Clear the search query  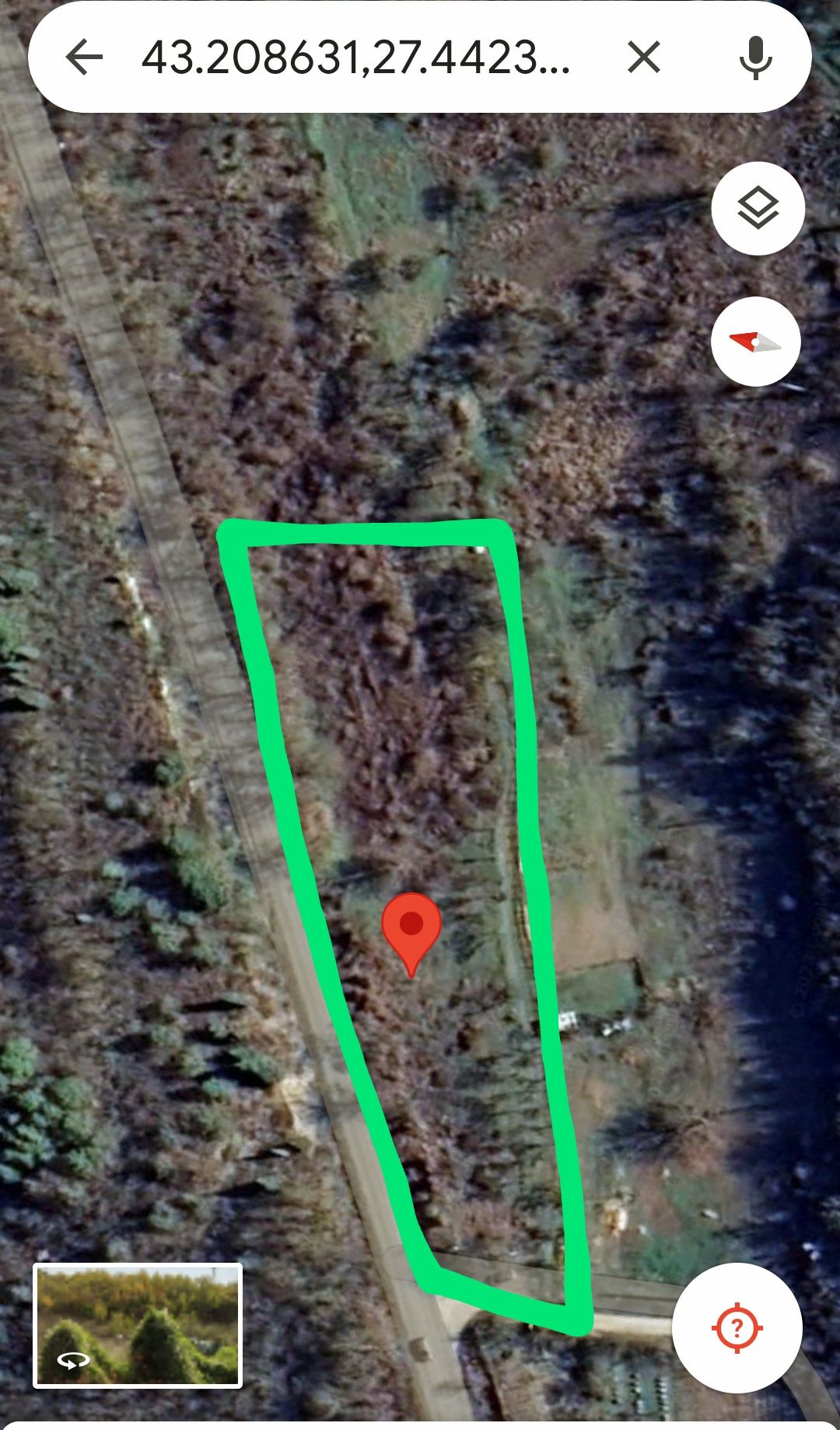pyautogui.click(x=643, y=58)
